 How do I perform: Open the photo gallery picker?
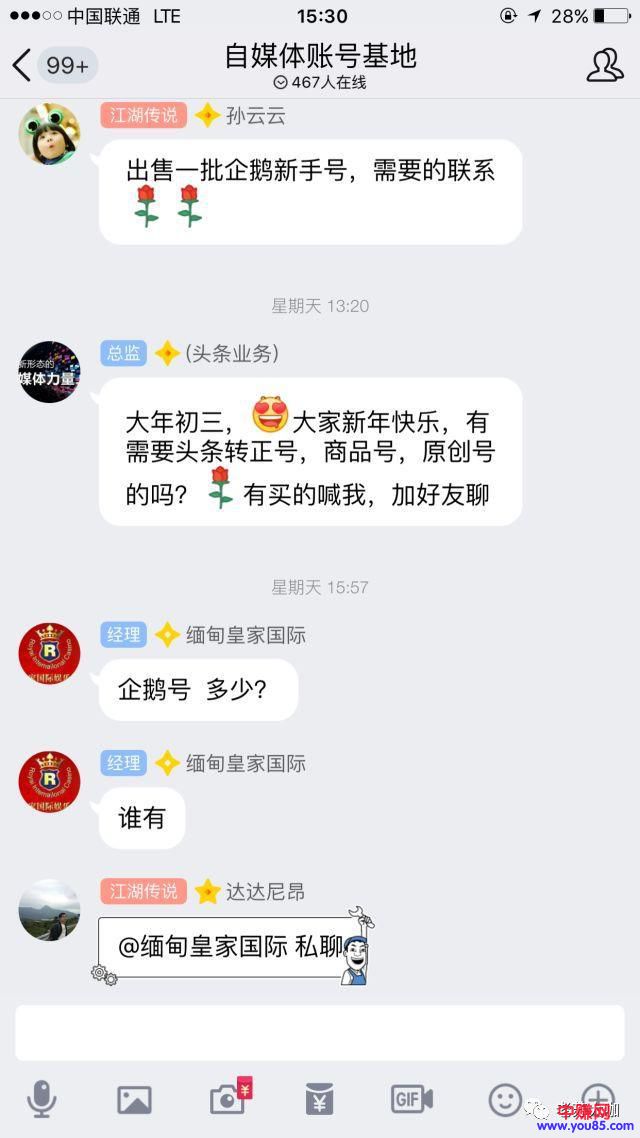click(x=134, y=1100)
